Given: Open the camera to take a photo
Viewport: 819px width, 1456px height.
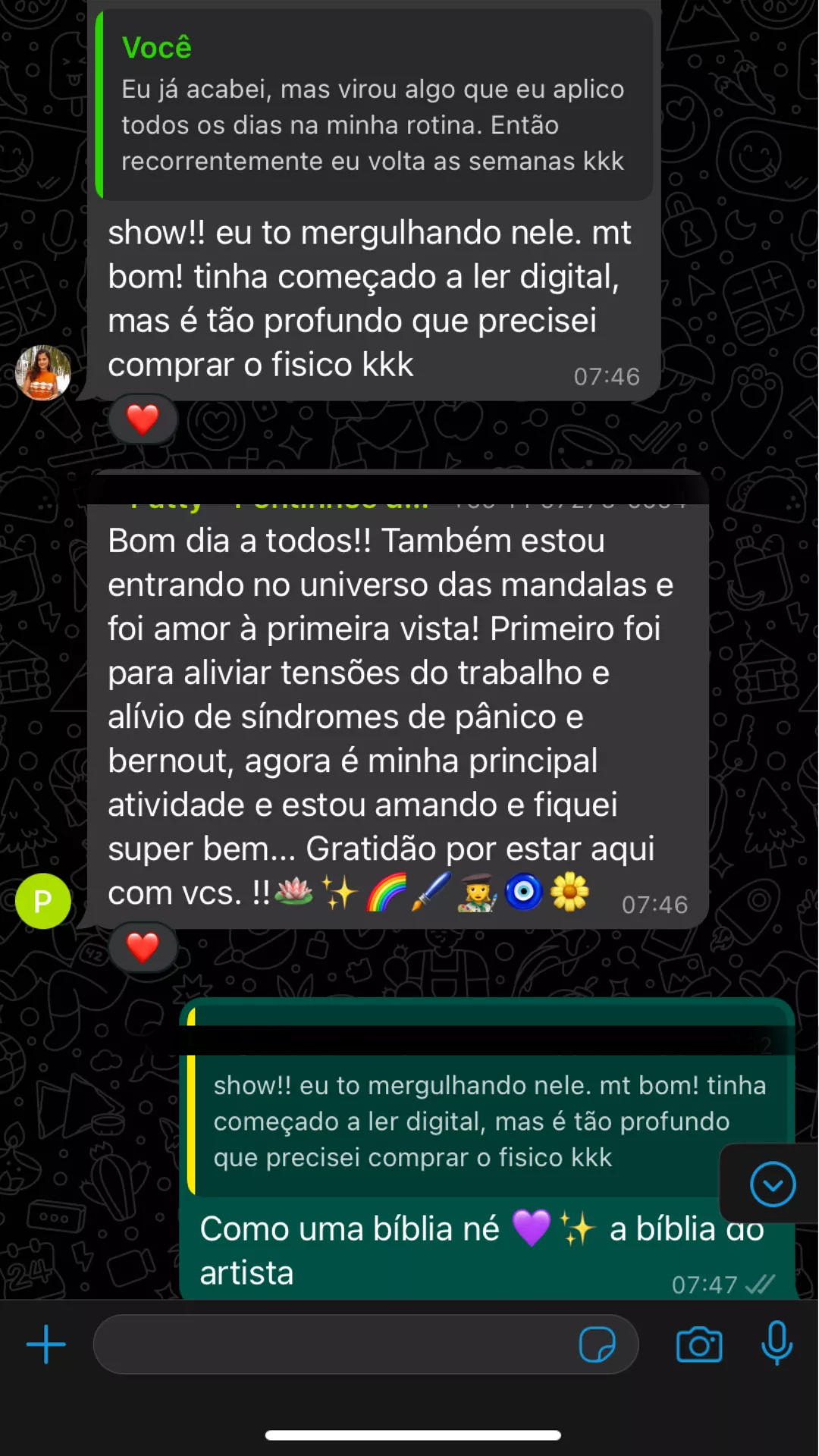Looking at the screenshot, I should [x=698, y=1345].
